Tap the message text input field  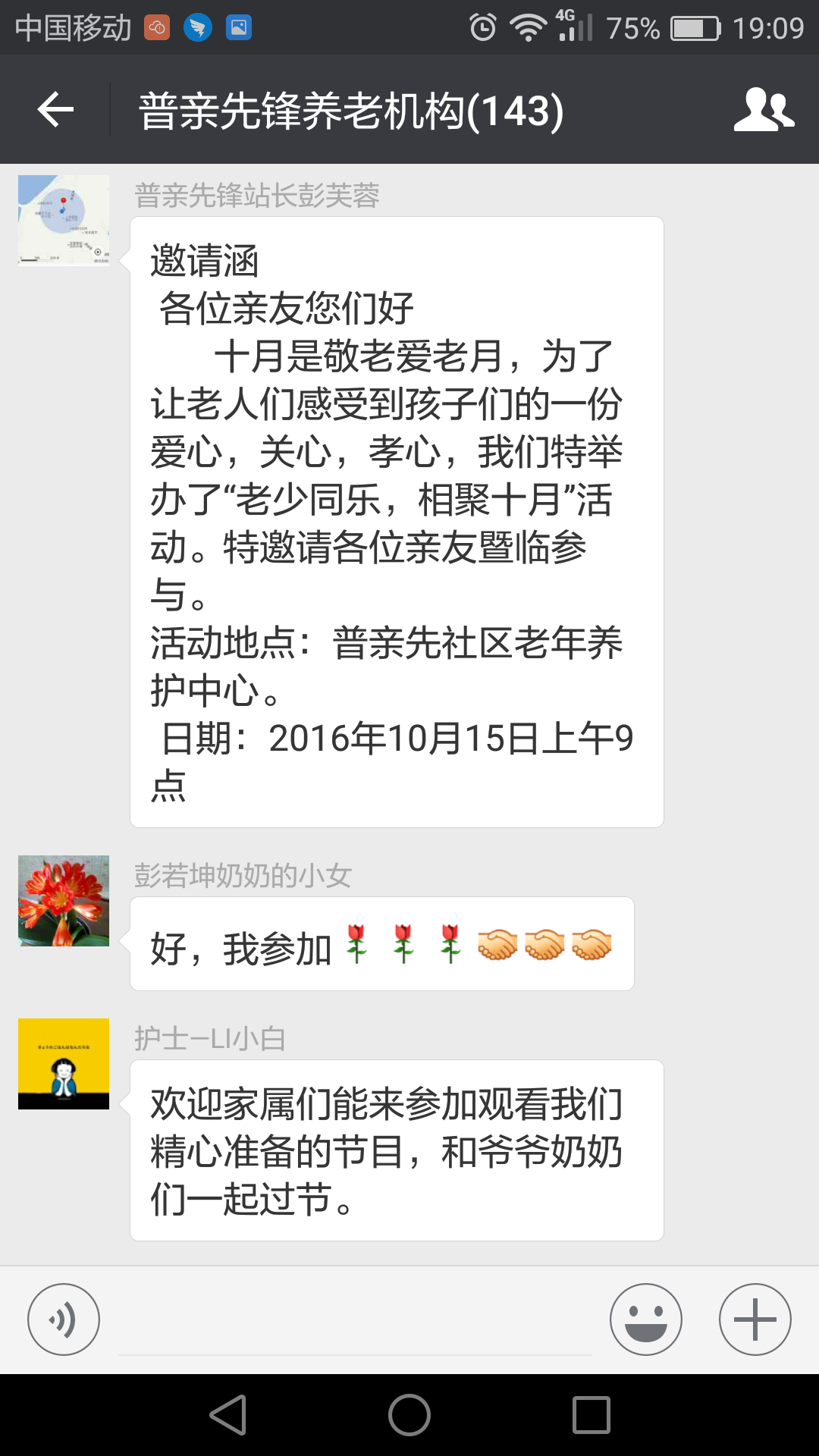[355, 1323]
